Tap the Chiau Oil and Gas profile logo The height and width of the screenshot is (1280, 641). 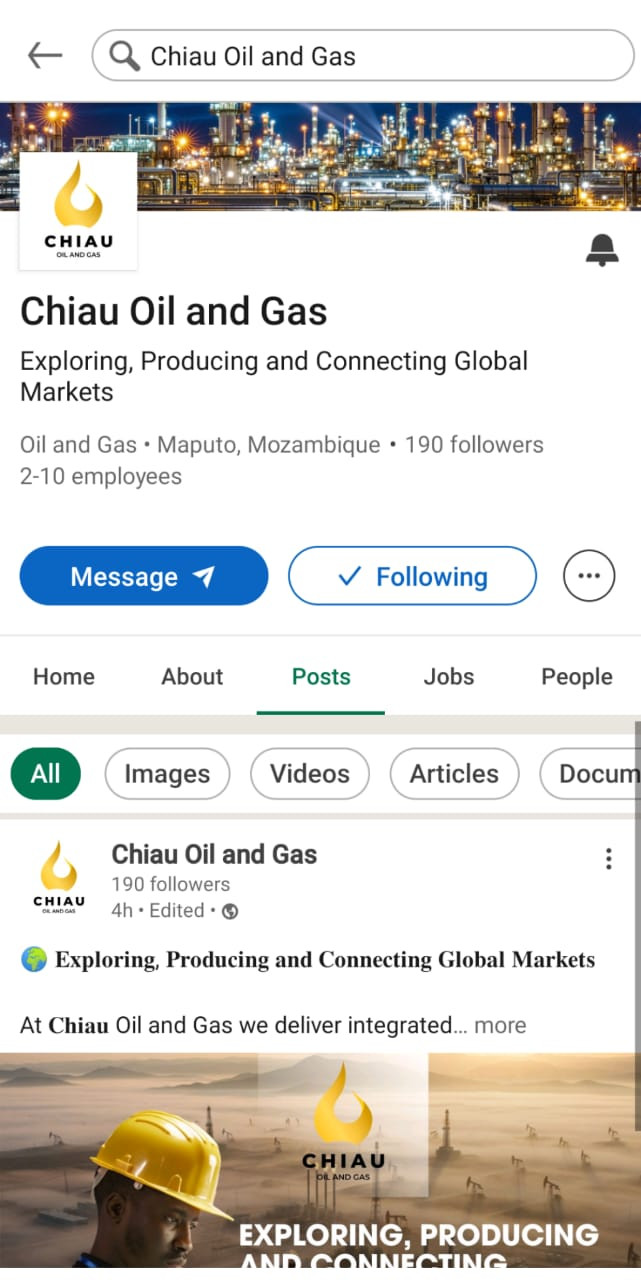[x=78, y=211]
